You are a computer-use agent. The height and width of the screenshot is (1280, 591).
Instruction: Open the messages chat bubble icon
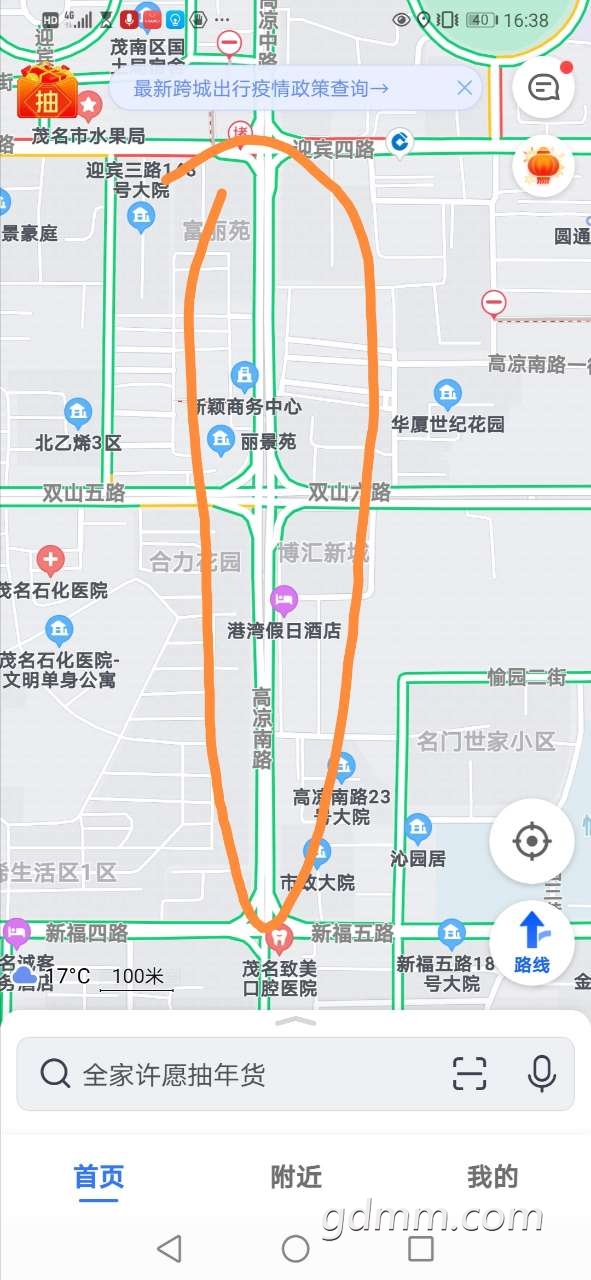(x=543, y=88)
